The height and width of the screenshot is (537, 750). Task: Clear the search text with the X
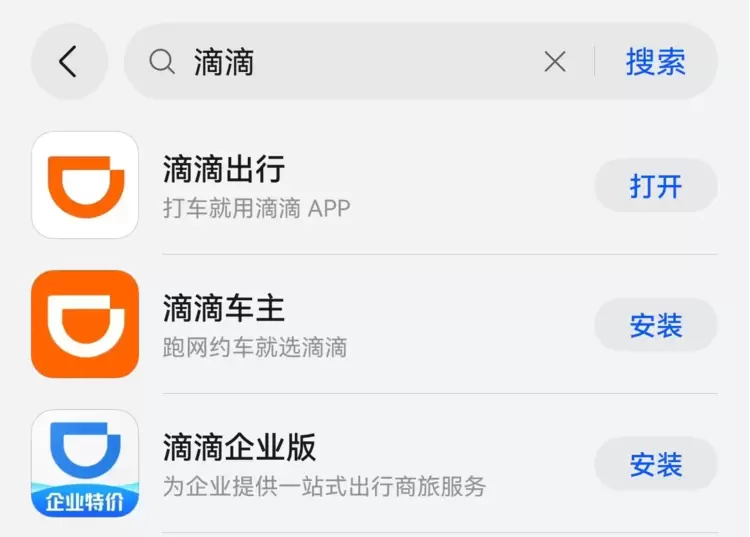coord(554,62)
